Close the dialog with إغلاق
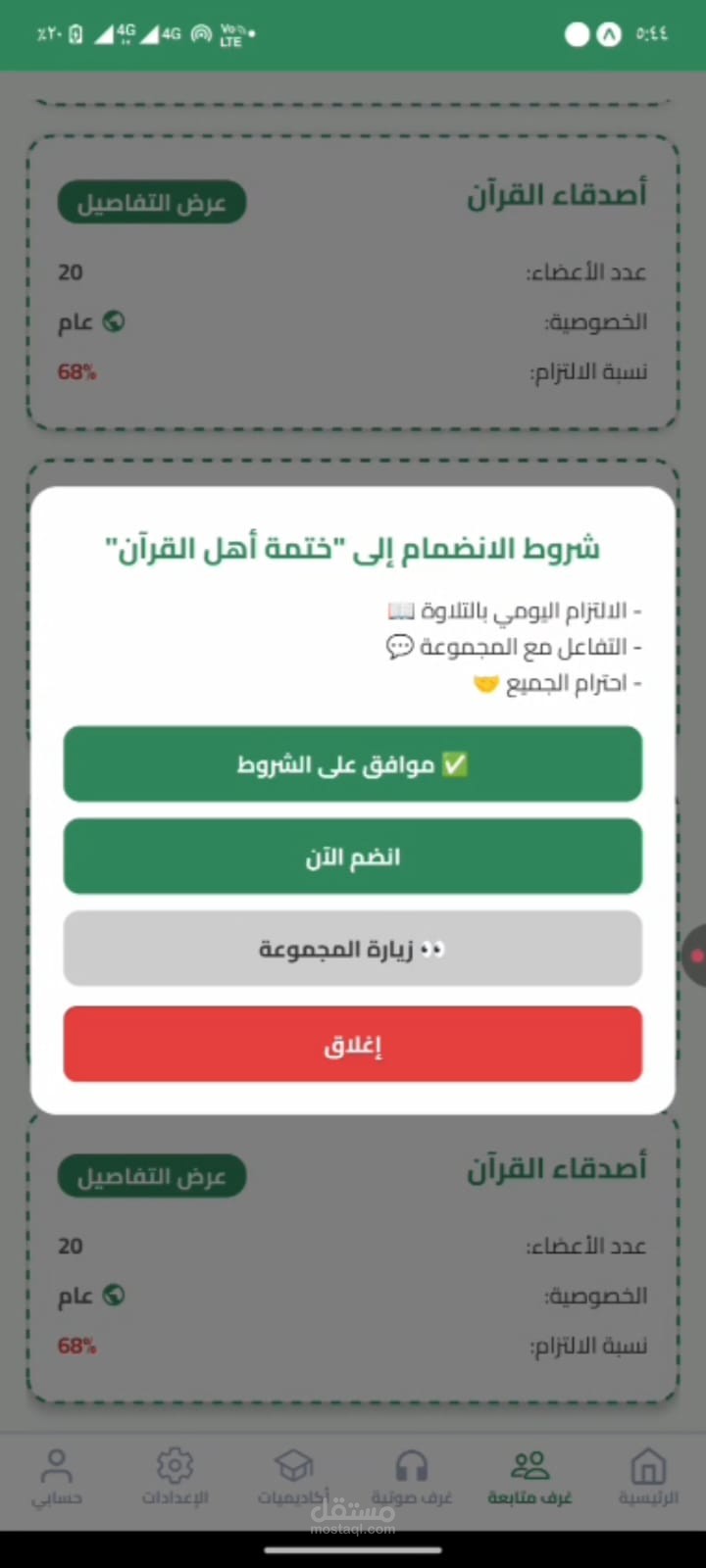 click(353, 1045)
